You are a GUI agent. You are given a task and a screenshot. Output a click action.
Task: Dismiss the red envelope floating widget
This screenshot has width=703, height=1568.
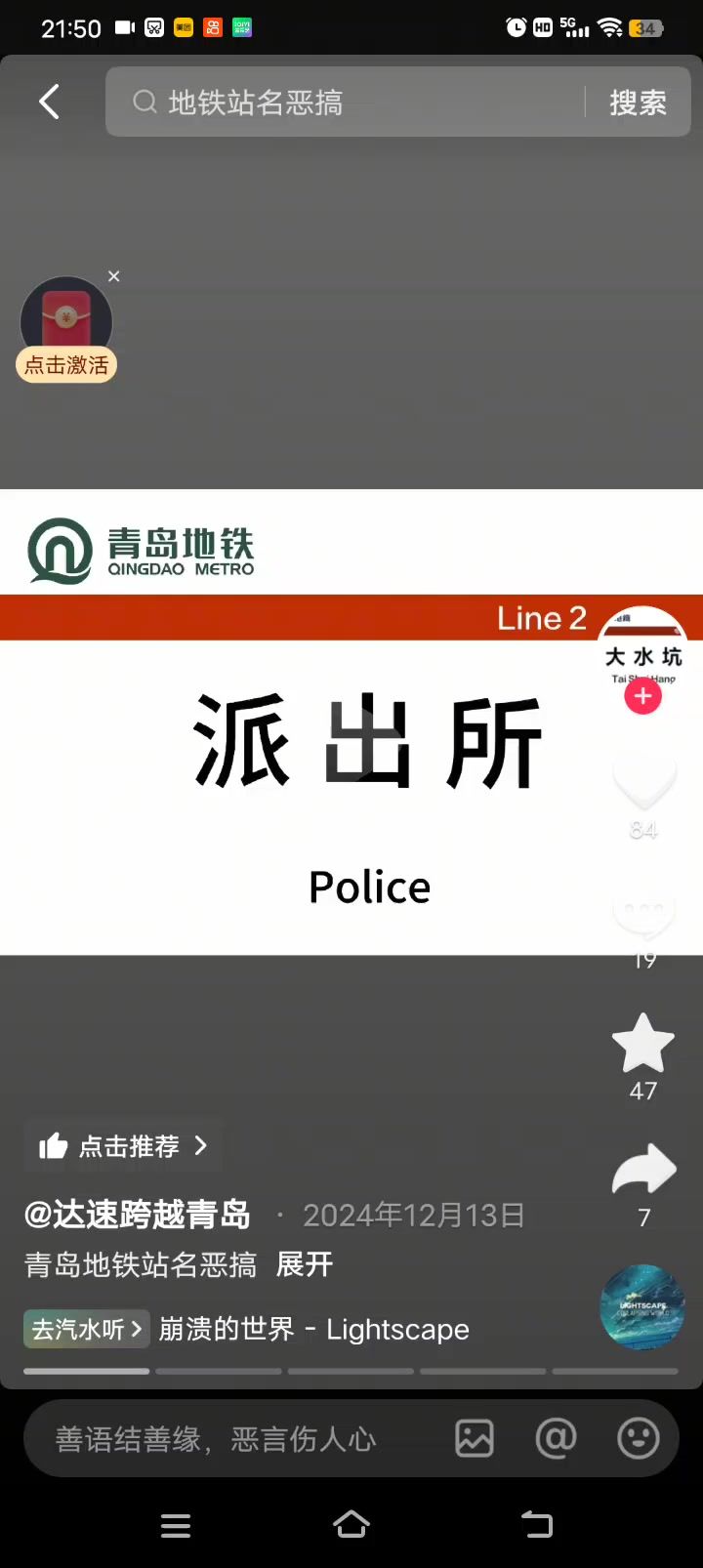click(114, 276)
